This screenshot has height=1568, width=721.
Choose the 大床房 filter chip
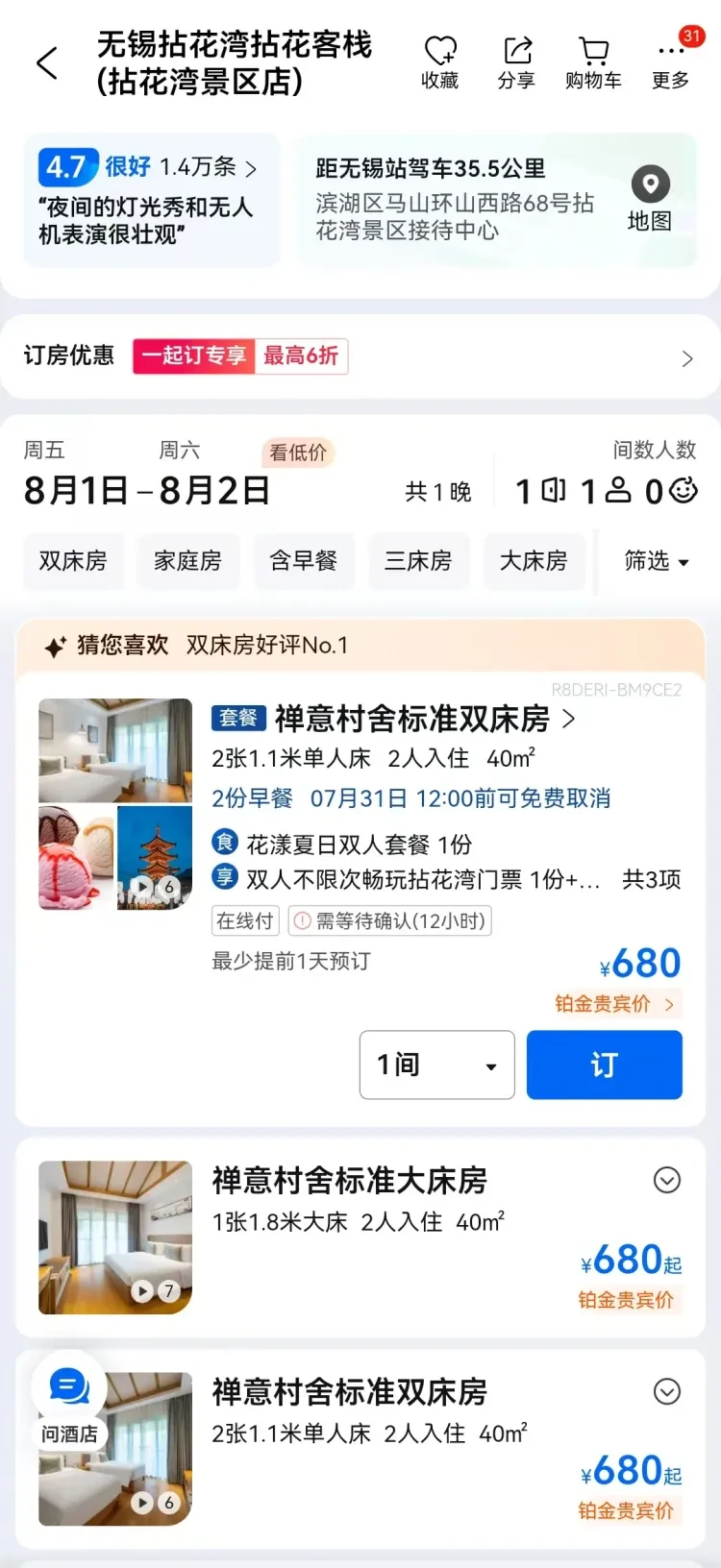(x=534, y=561)
